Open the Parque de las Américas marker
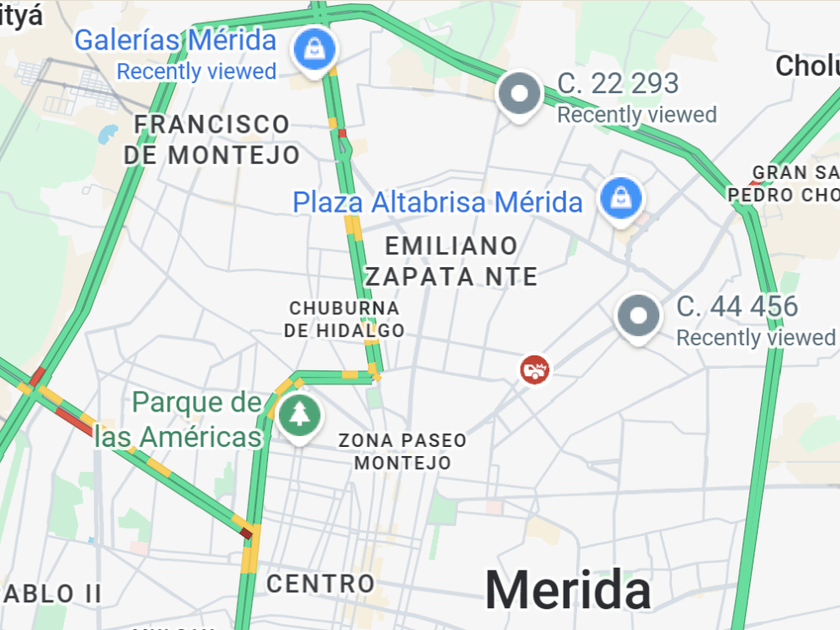This screenshot has height=630, width=840. pyautogui.click(x=296, y=414)
